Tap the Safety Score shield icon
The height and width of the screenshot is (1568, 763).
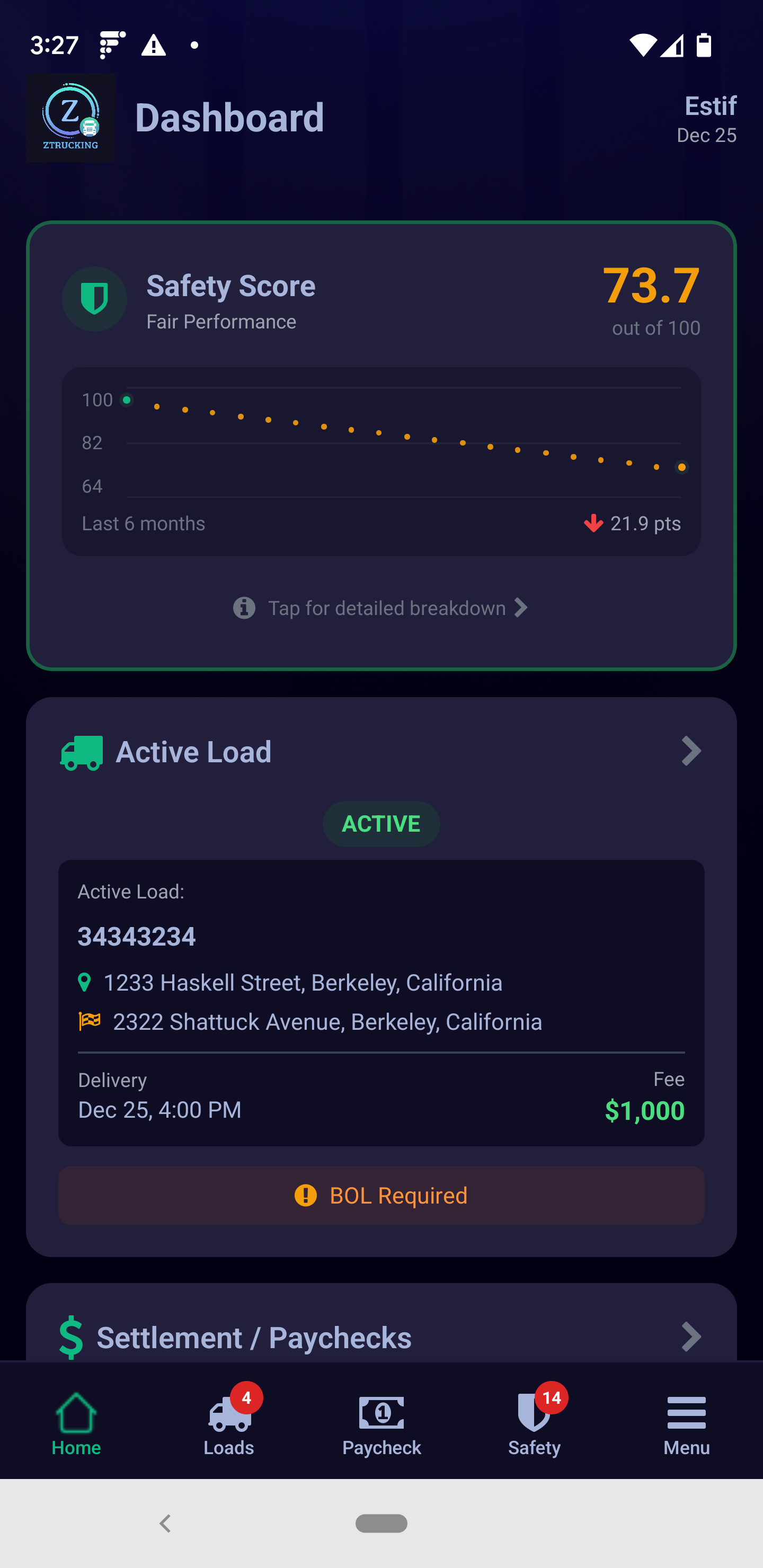tap(94, 299)
